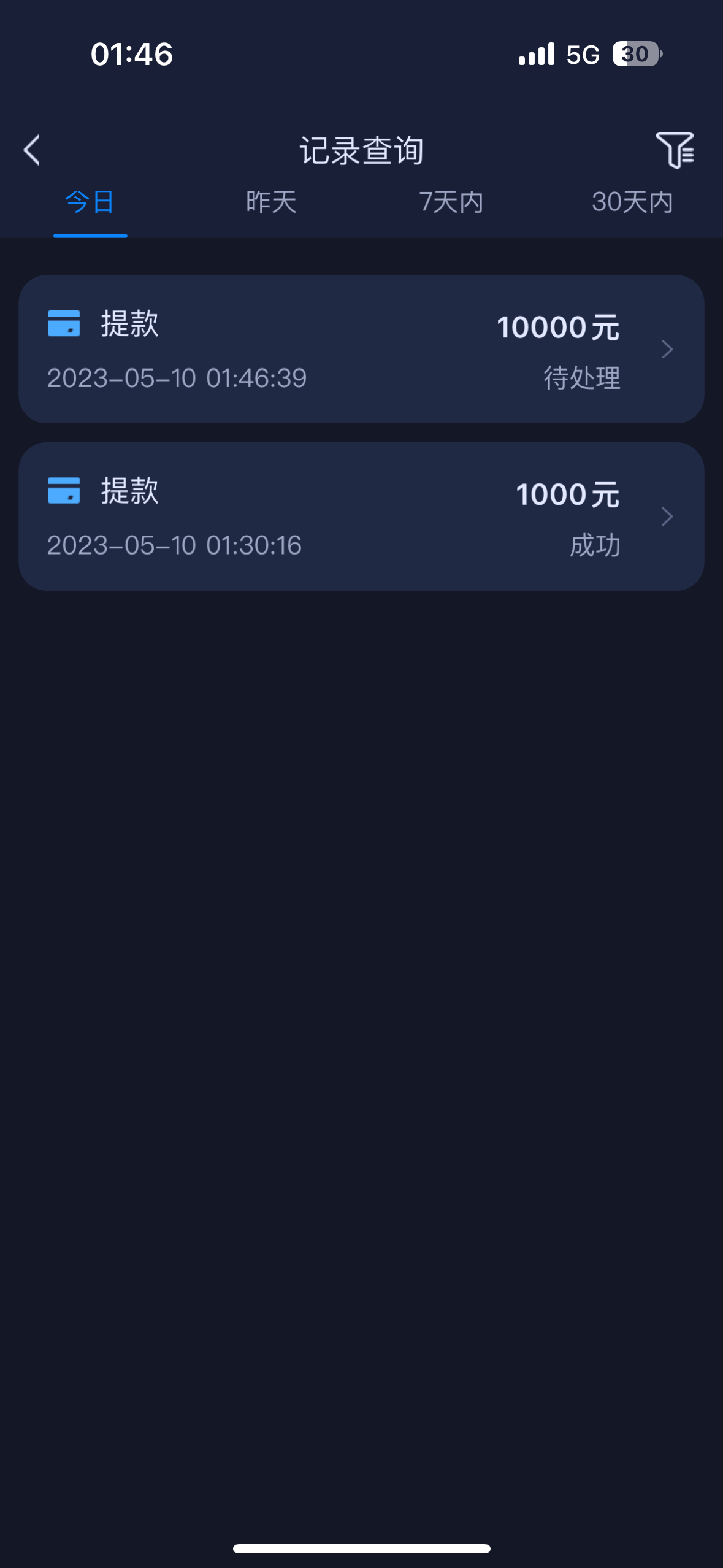Tap the battery indicator in the status bar

(x=635, y=55)
